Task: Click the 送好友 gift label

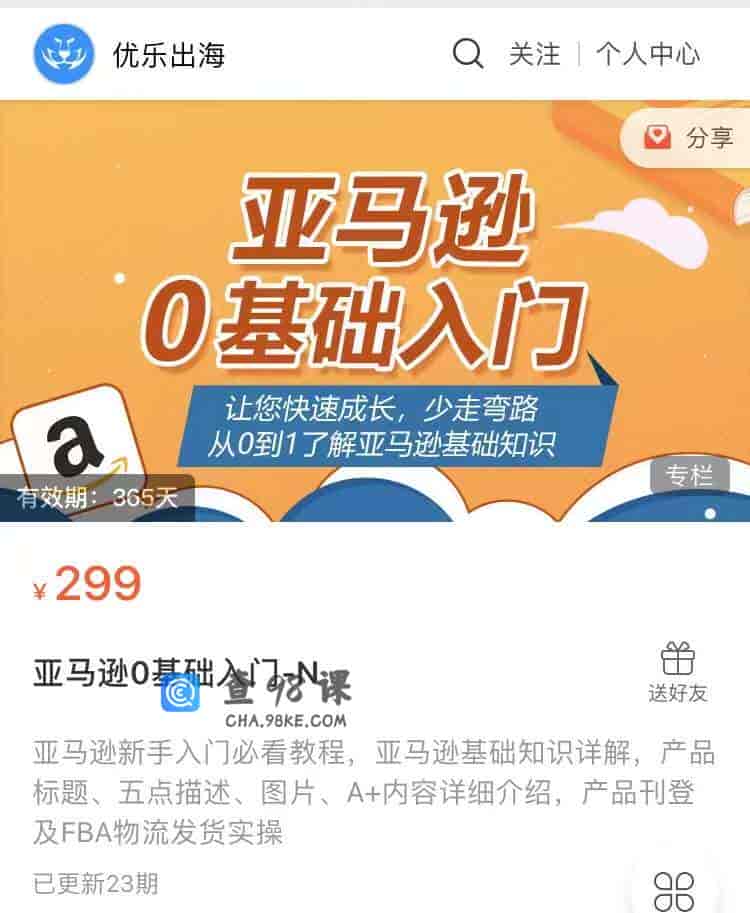Action: (x=680, y=692)
